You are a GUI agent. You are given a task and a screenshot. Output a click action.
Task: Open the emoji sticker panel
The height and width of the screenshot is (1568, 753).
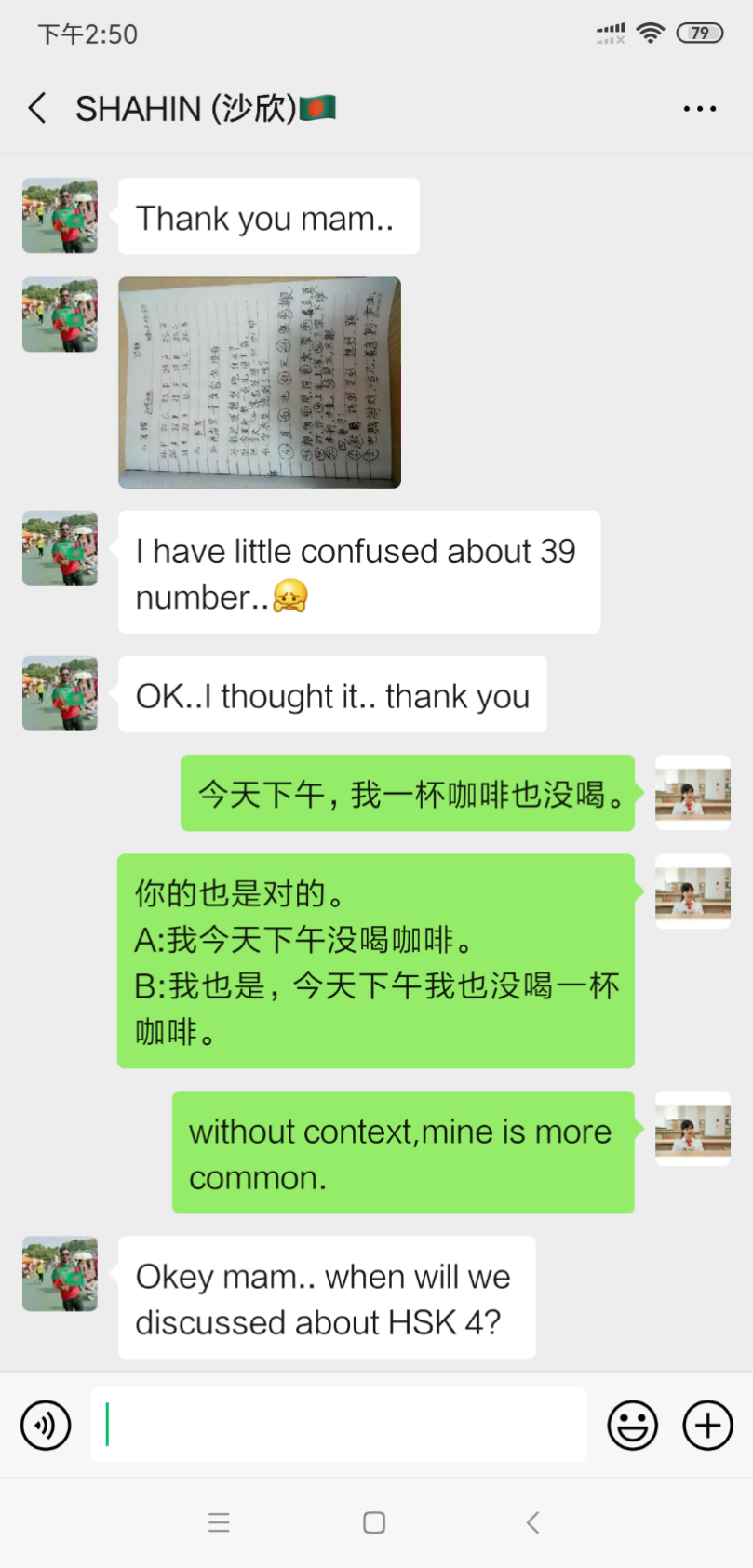[632, 1425]
